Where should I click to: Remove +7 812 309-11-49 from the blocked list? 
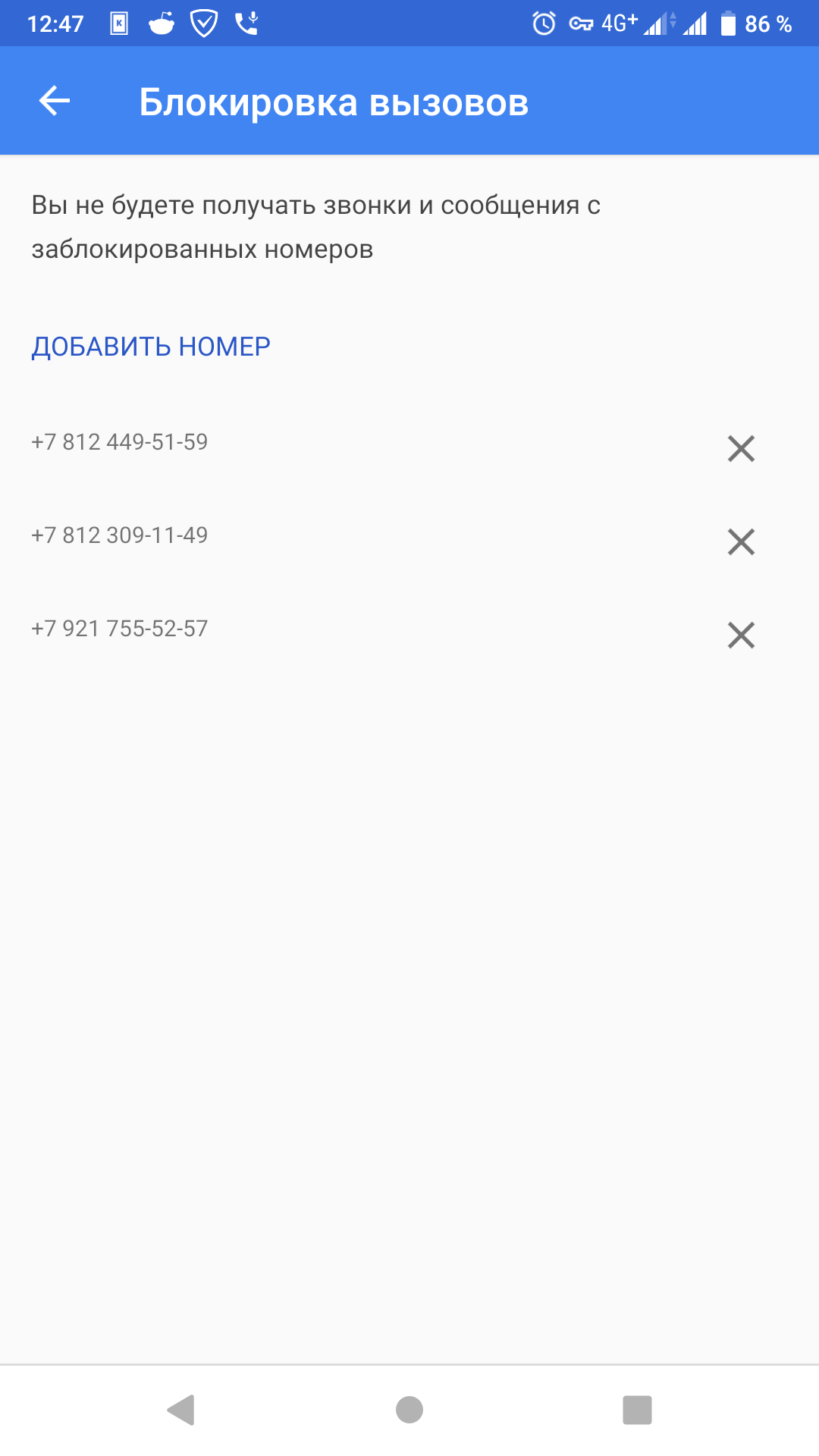tap(741, 541)
